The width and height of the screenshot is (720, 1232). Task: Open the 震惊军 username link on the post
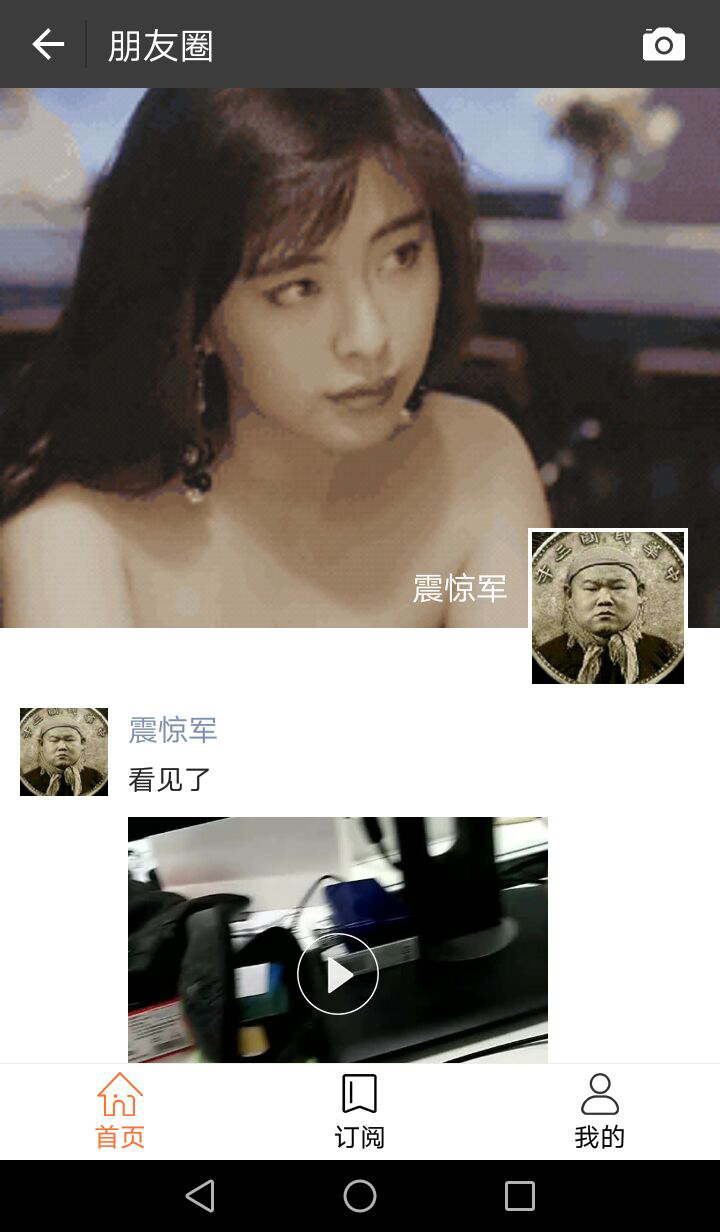[x=173, y=730]
